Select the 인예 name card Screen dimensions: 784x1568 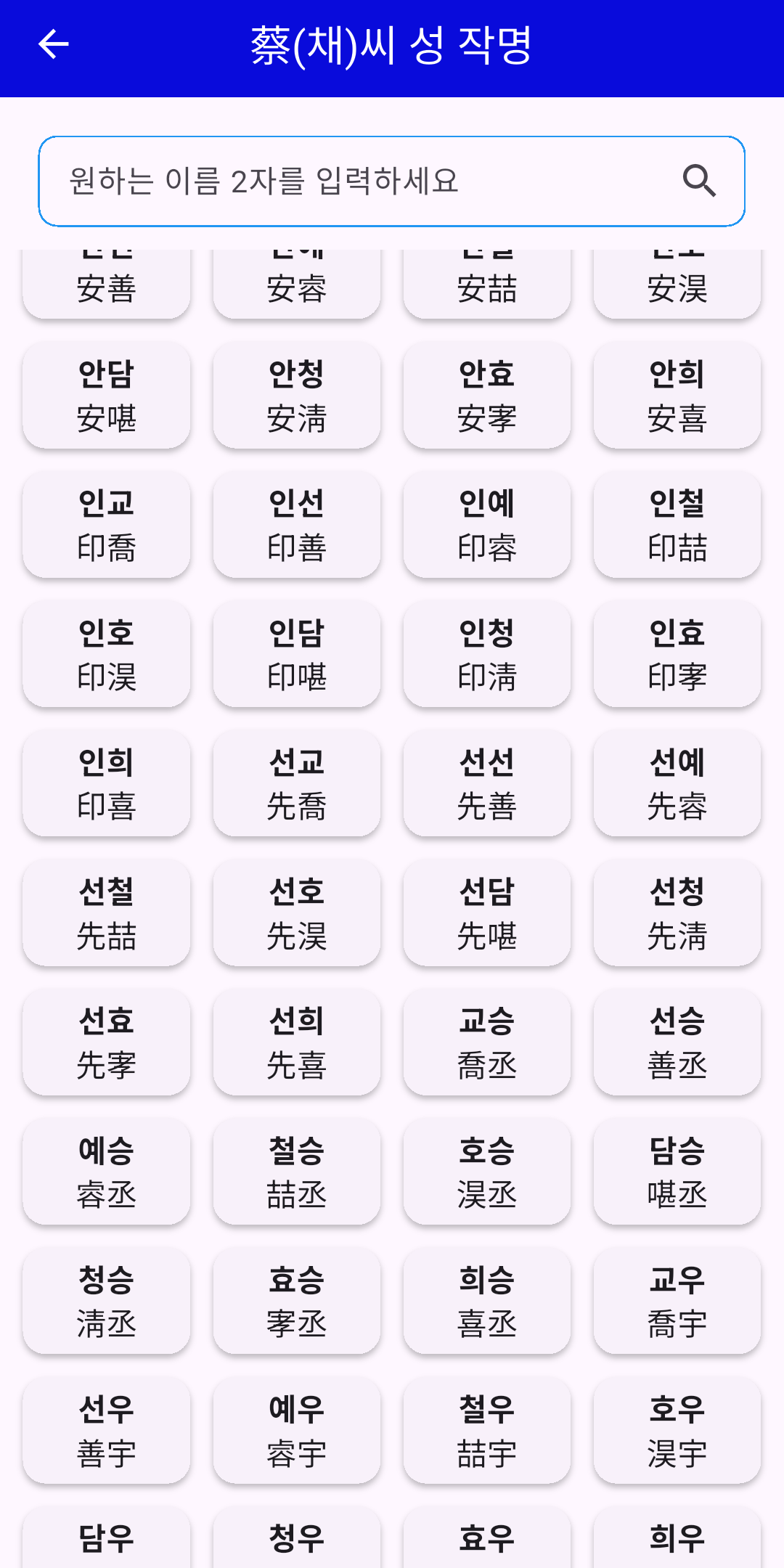click(487, 525)
